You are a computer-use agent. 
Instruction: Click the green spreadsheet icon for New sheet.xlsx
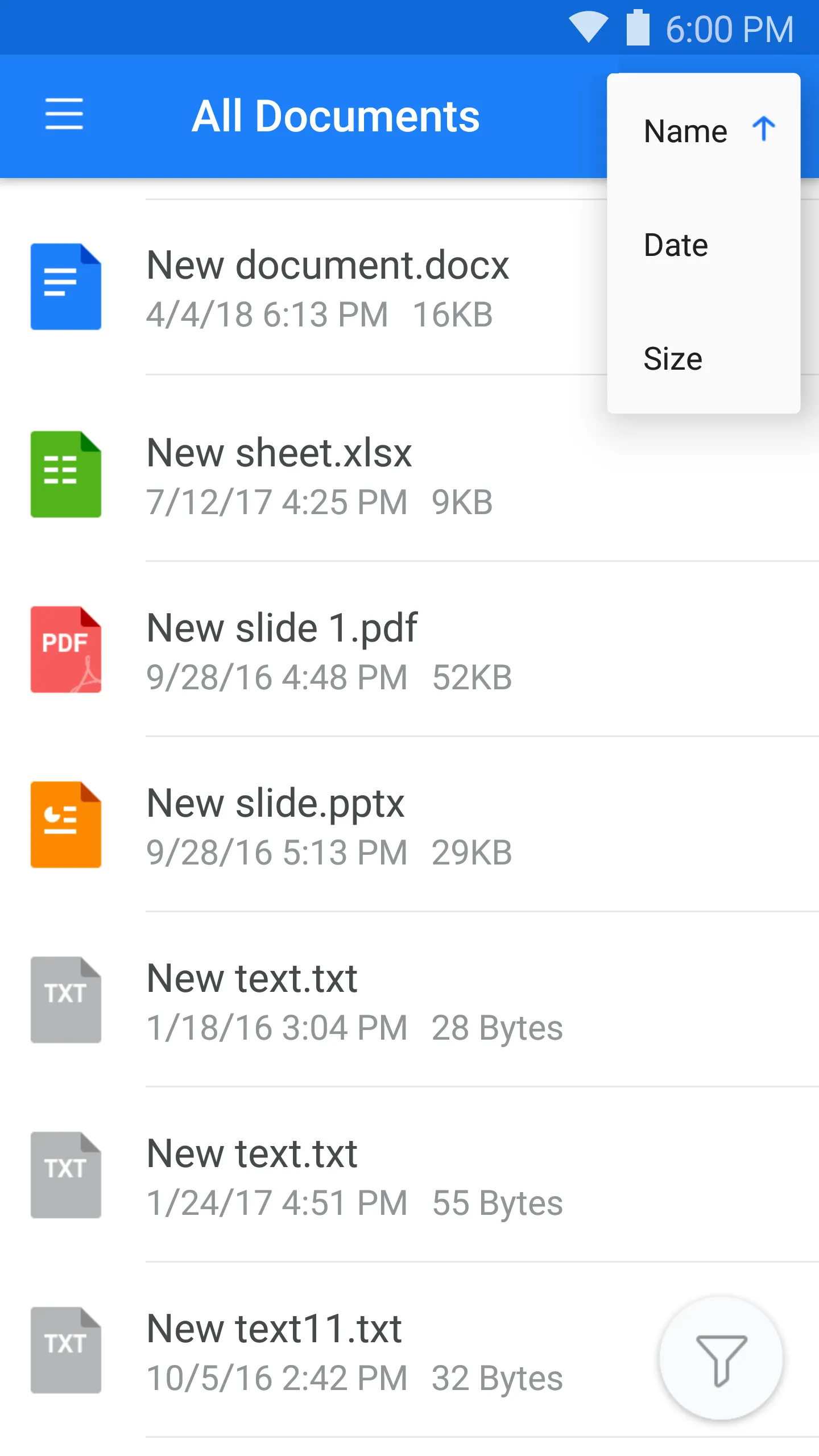(x=65, y=475)
